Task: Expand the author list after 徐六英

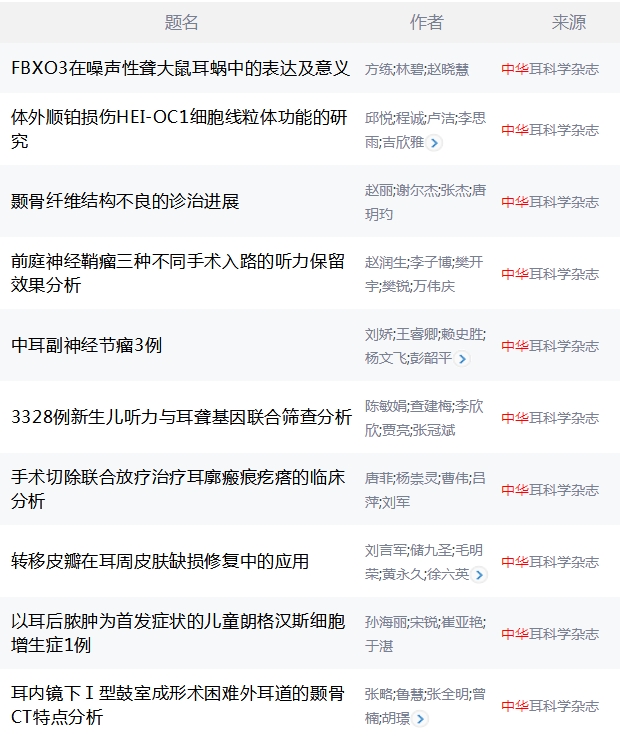Action: (x=480, y=575)
